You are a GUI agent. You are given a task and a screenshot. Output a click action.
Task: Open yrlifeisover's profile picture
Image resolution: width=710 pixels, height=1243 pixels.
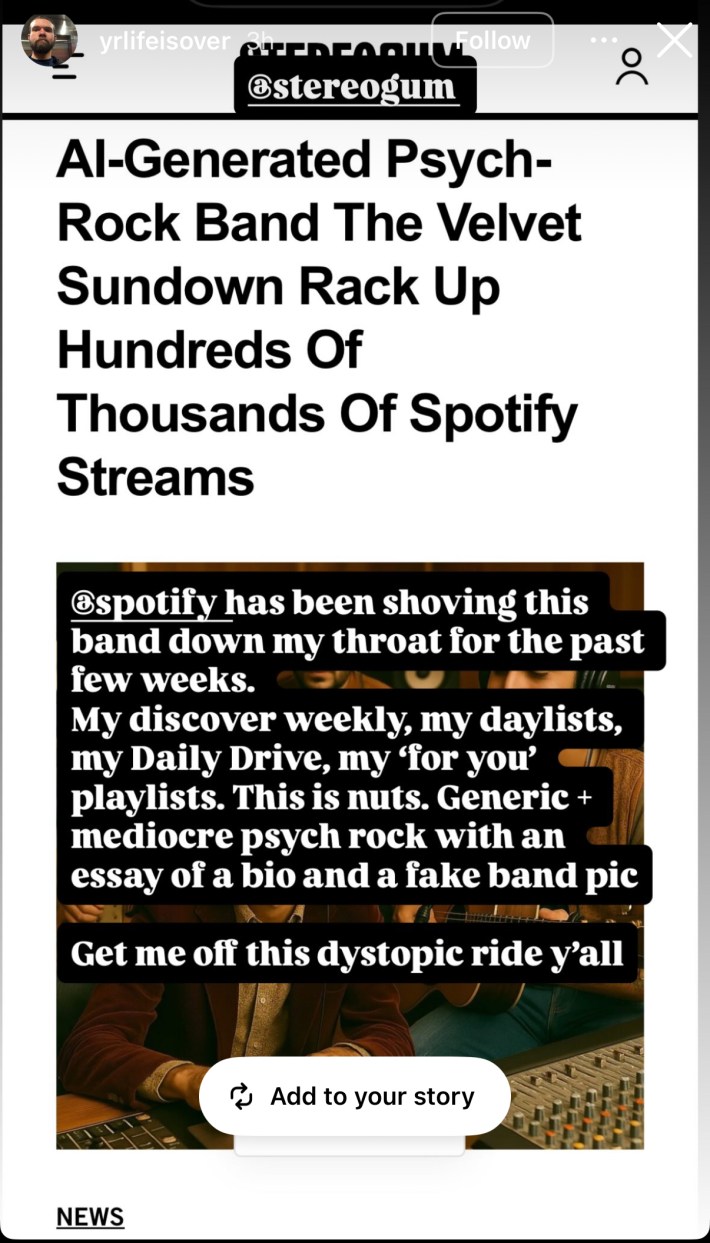pos(49,42)
